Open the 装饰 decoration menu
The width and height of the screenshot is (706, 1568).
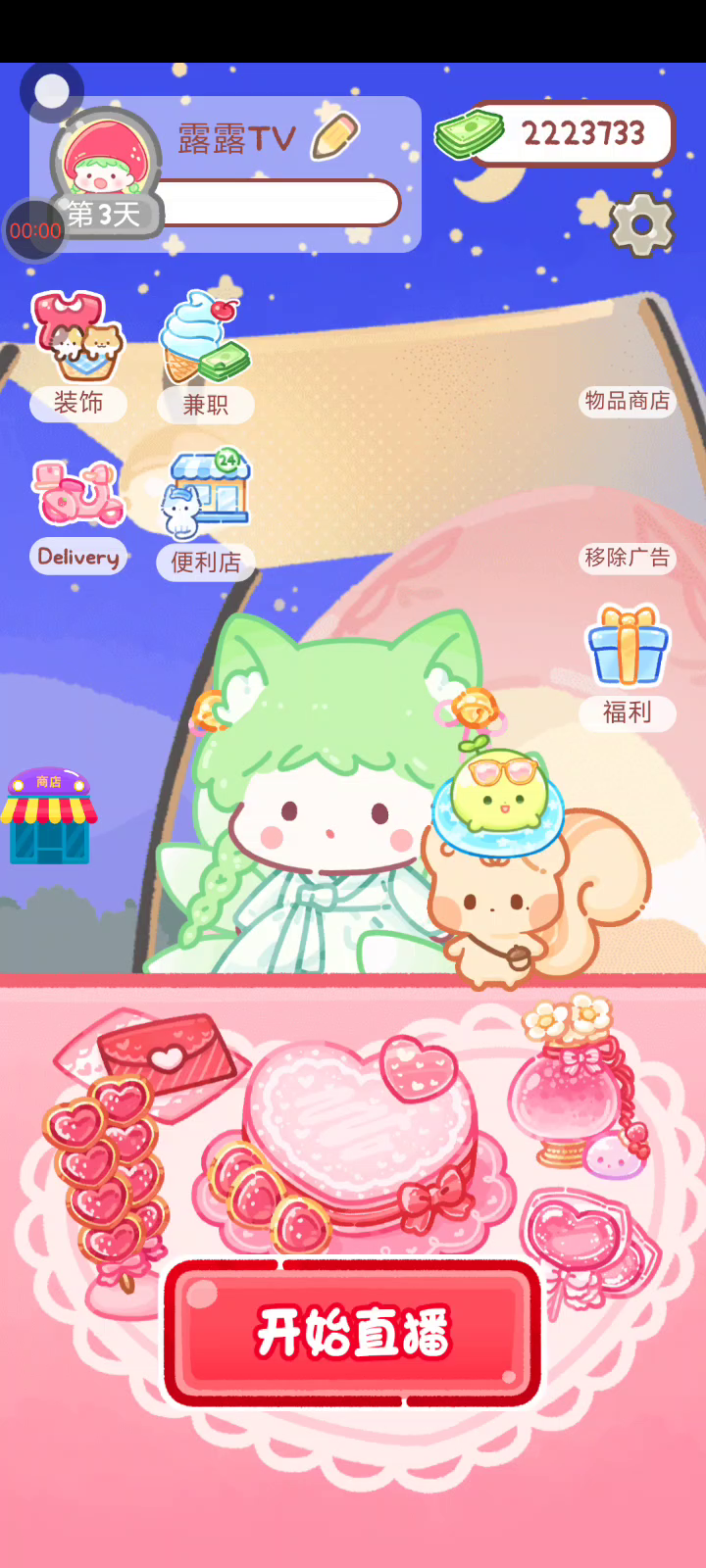tap(78, 353)
